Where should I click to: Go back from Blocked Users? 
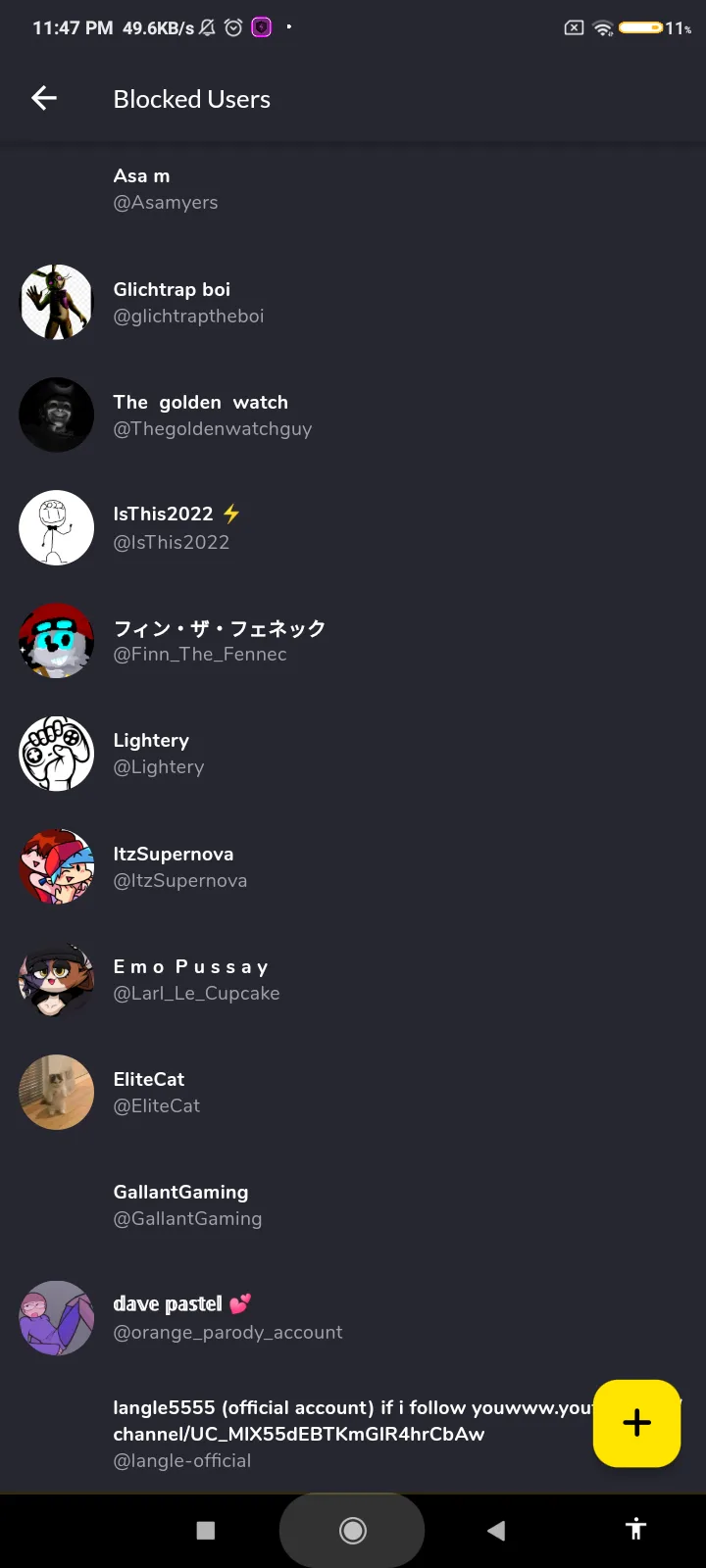[x=44, y=98]
